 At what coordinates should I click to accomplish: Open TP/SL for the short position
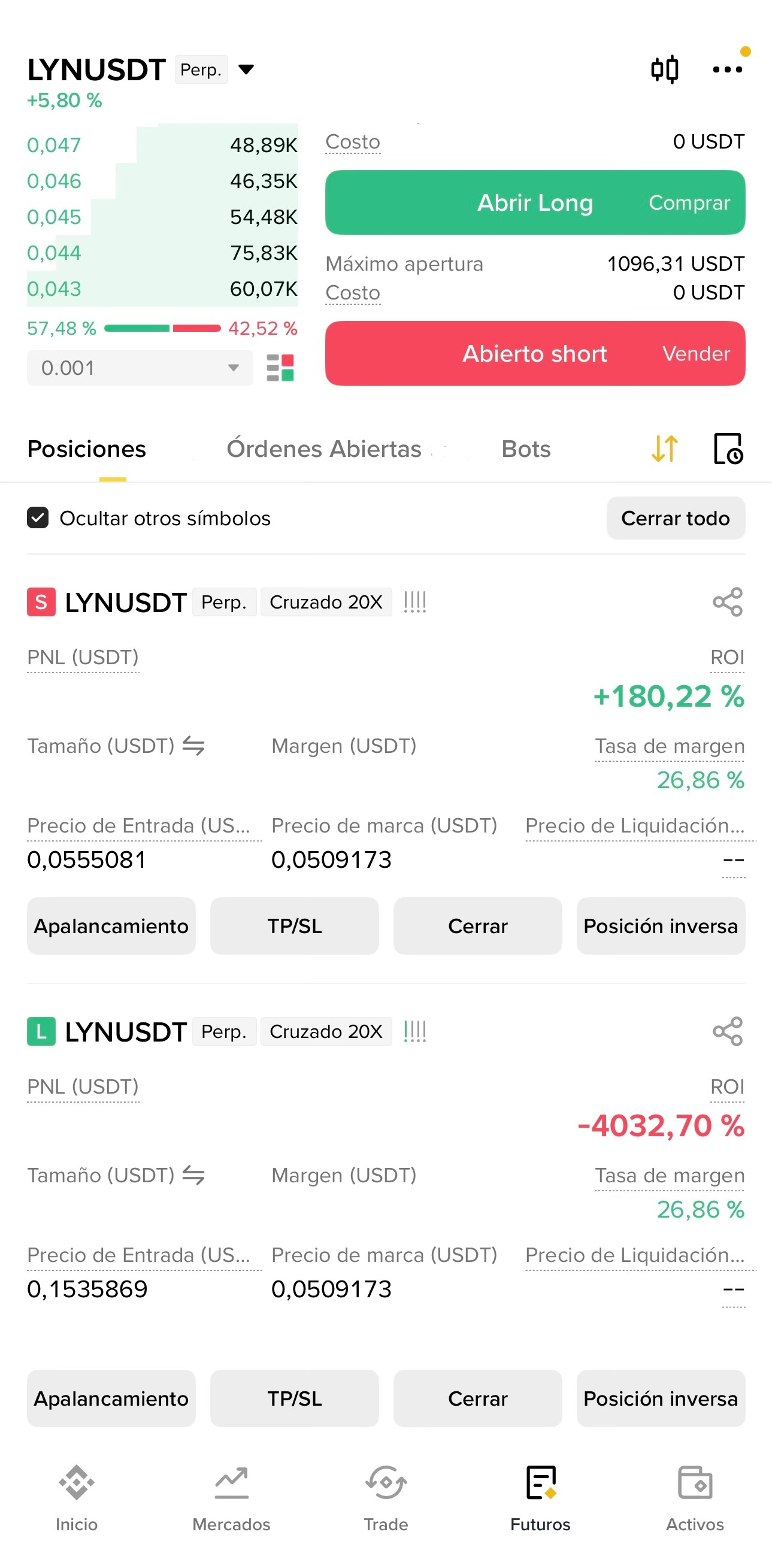[x=295, y=926]
